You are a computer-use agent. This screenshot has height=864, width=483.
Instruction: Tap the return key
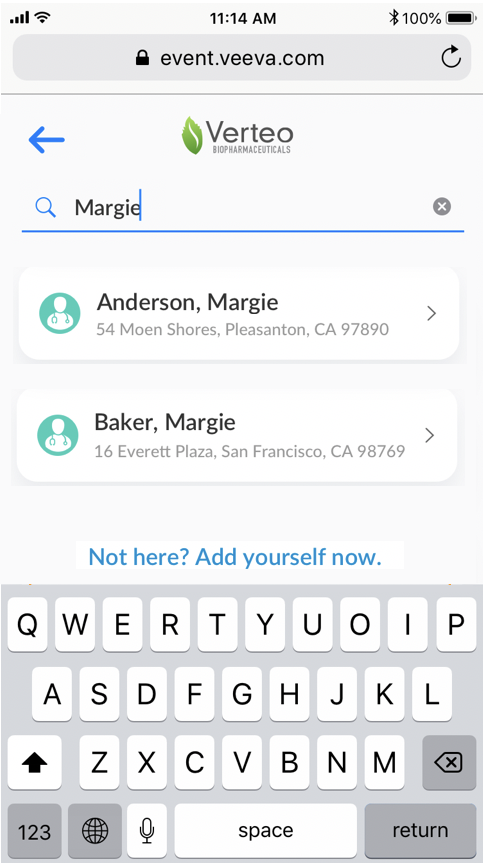[420, 830]
